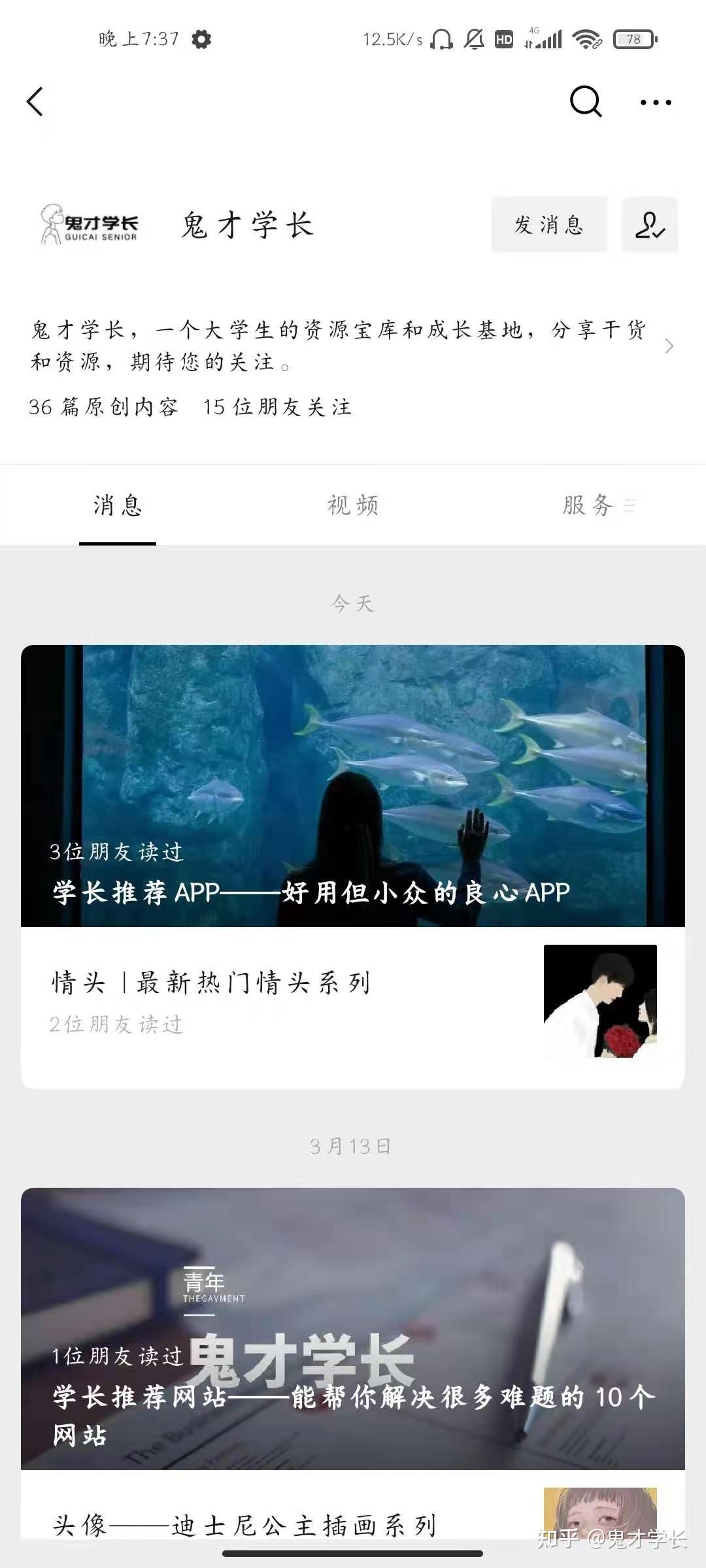Switch to the 消息 tab

coord(118,506)
